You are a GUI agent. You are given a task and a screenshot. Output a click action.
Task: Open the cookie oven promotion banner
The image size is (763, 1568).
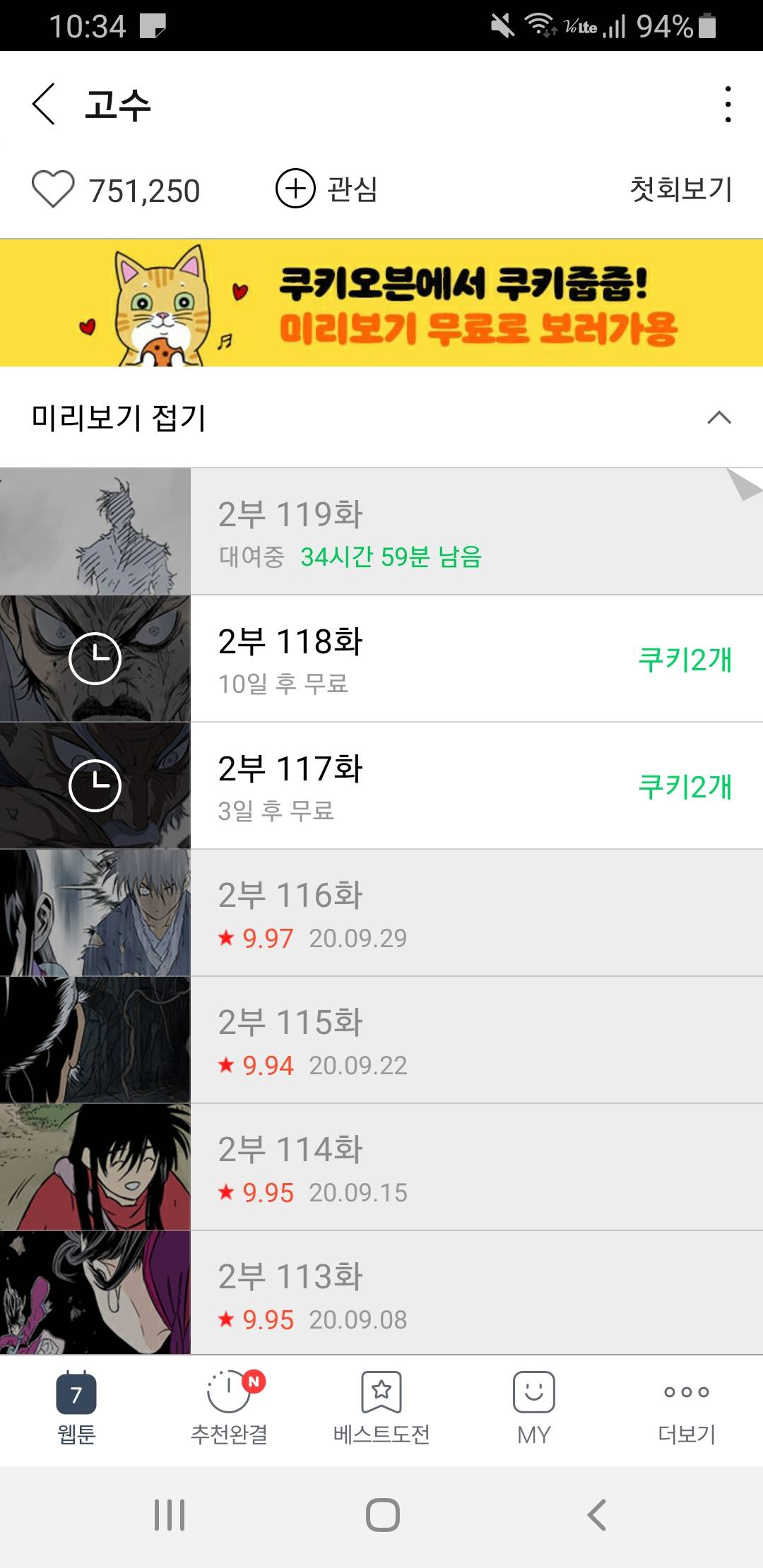[x=381, y=303]
